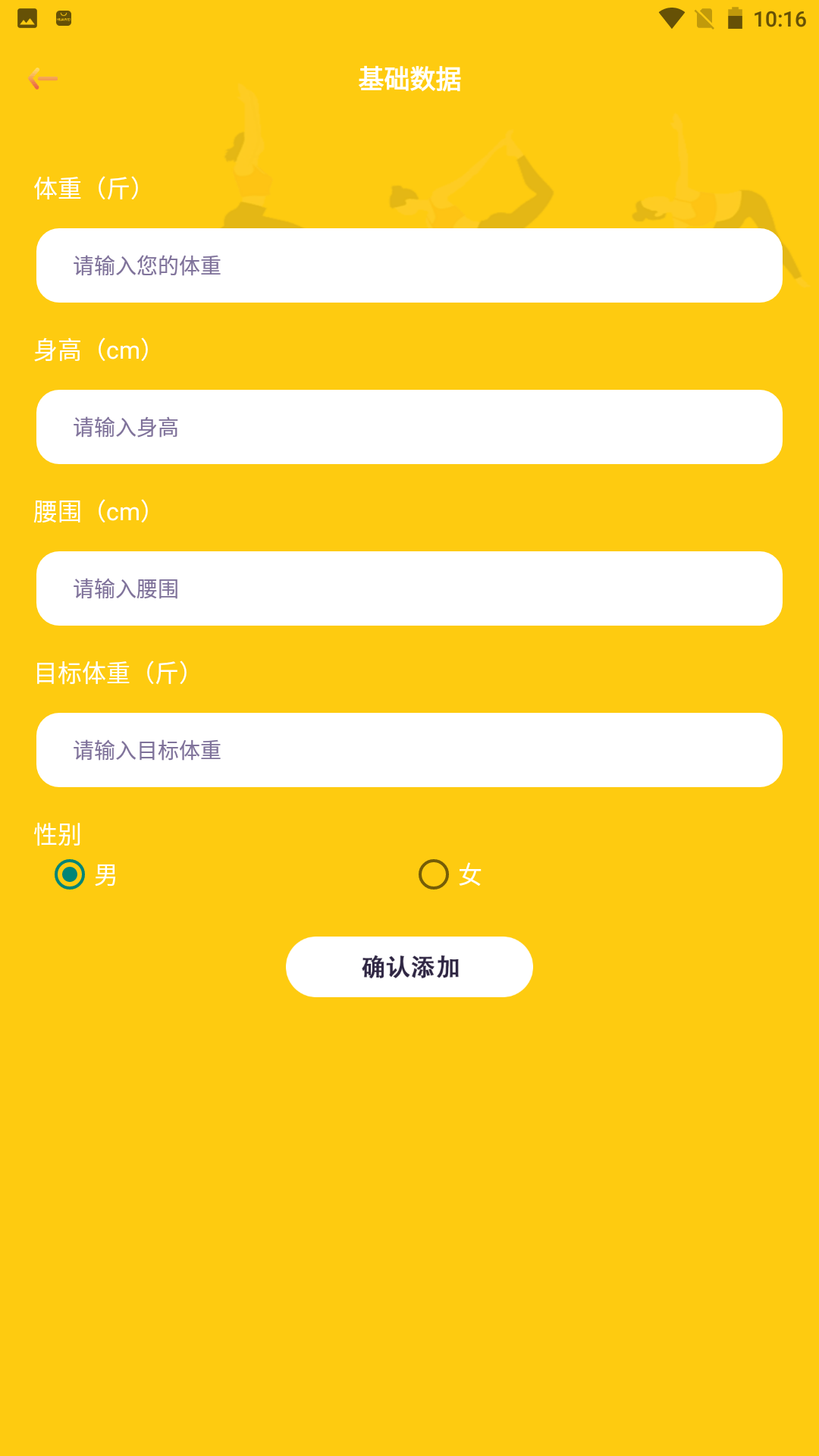Screen dimensions: 819x1456
Task: Select the male (男) radio button
Action: (70, 874)
